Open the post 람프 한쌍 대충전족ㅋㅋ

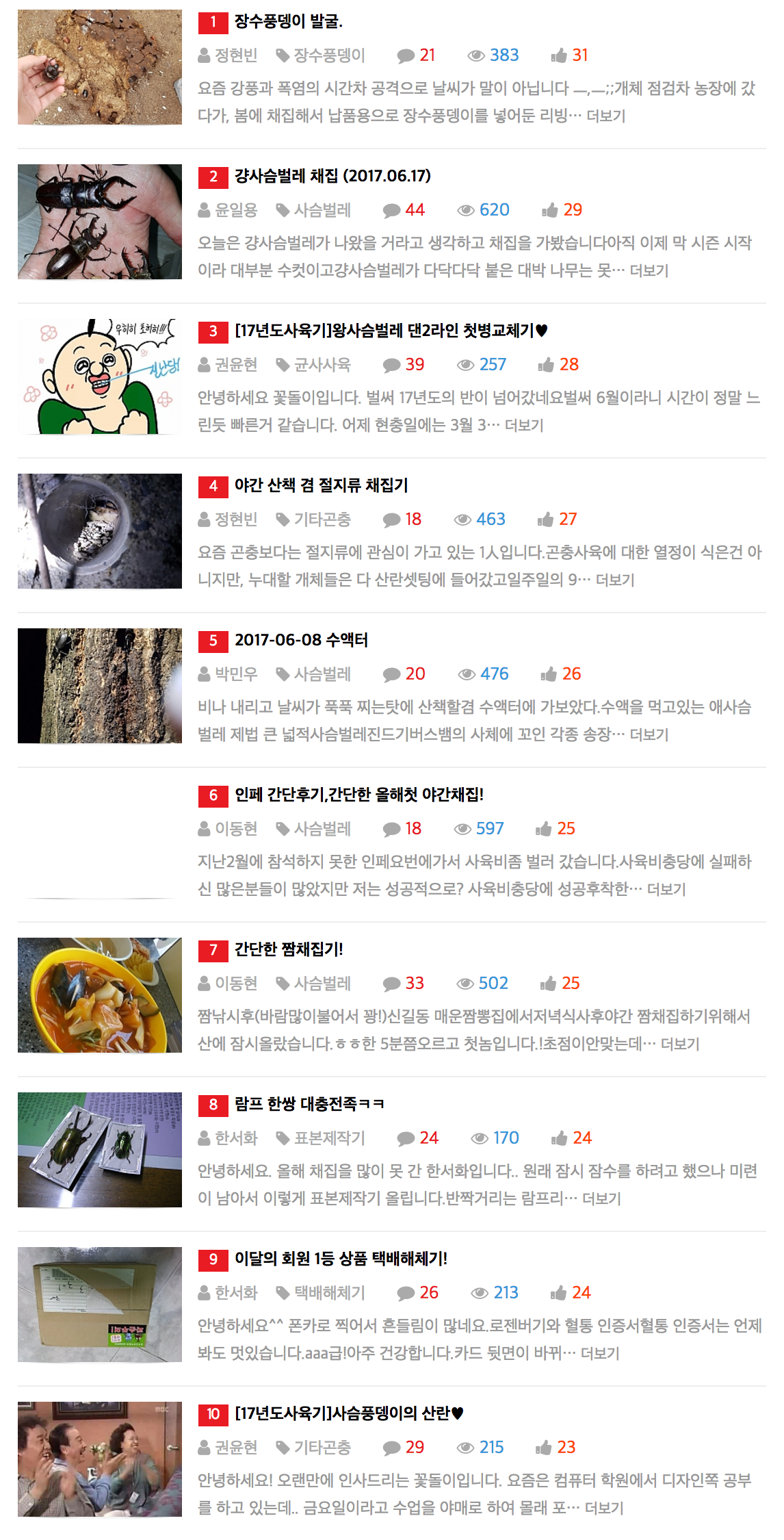[x=309, y=1105]
